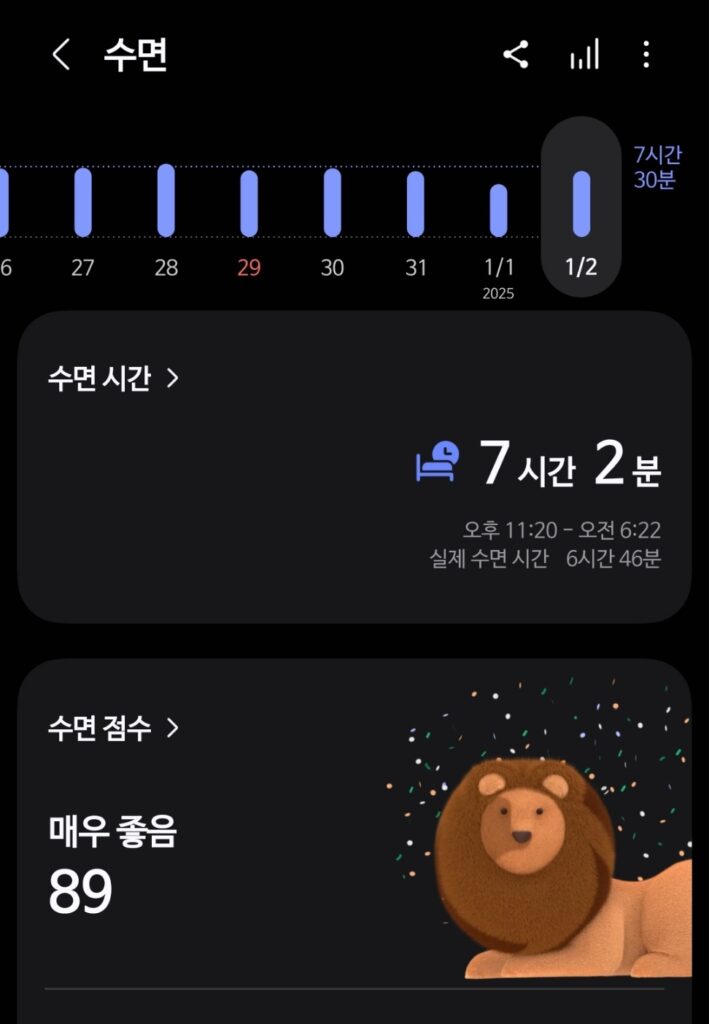Tap the selected 1/2 sleep bar

pyautogui.click(x=581, y=204)
